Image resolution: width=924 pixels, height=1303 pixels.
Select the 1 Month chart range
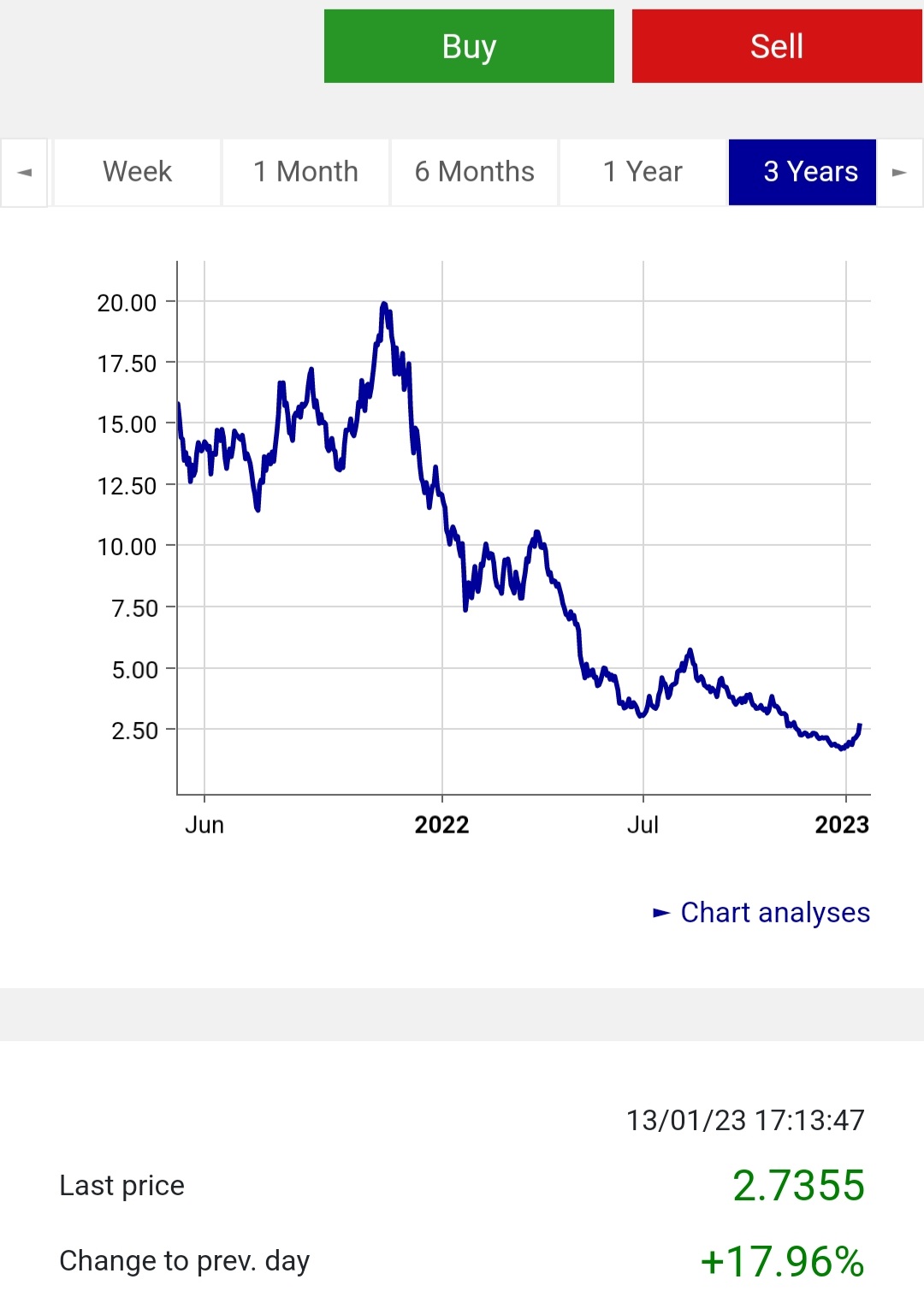click(305, 172)
